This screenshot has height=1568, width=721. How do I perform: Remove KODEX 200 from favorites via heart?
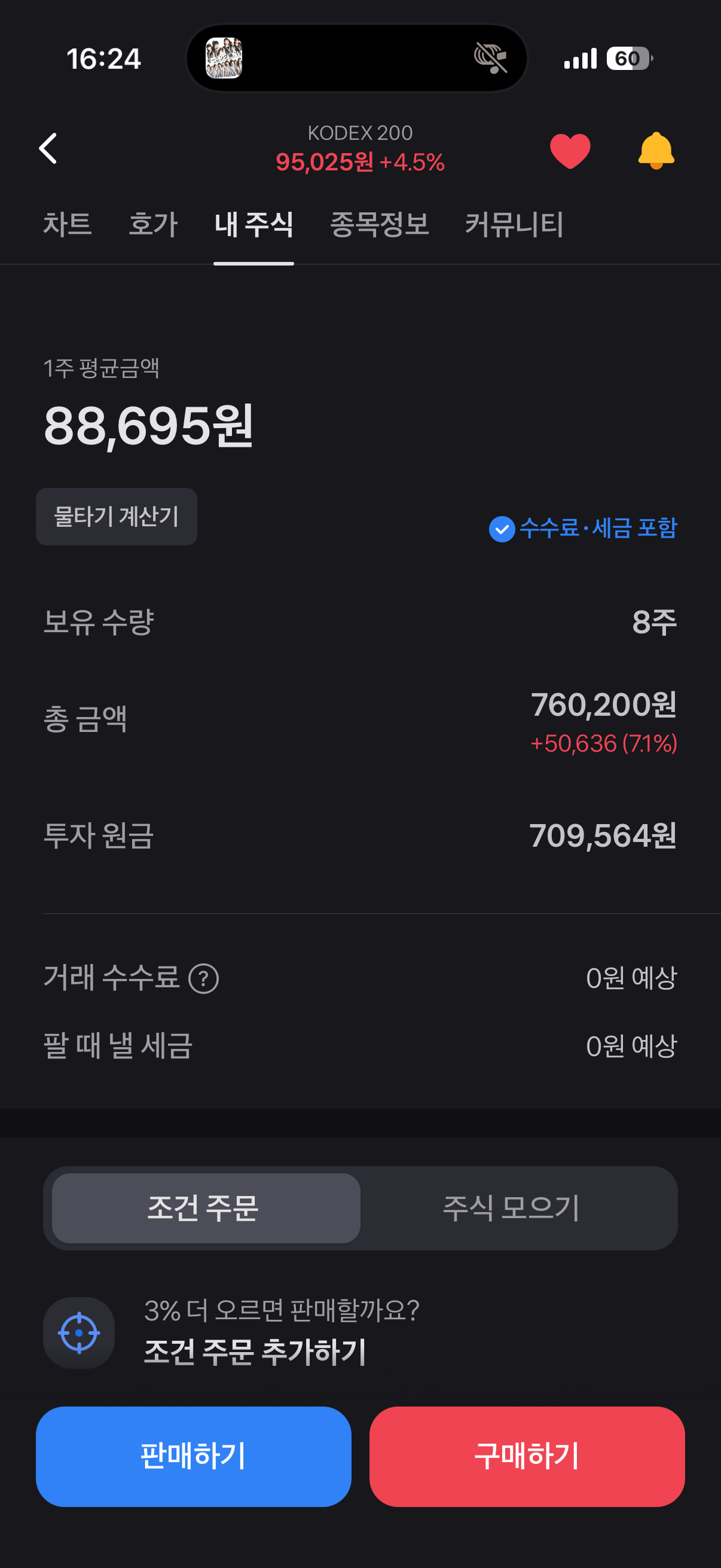click(570, 150)
